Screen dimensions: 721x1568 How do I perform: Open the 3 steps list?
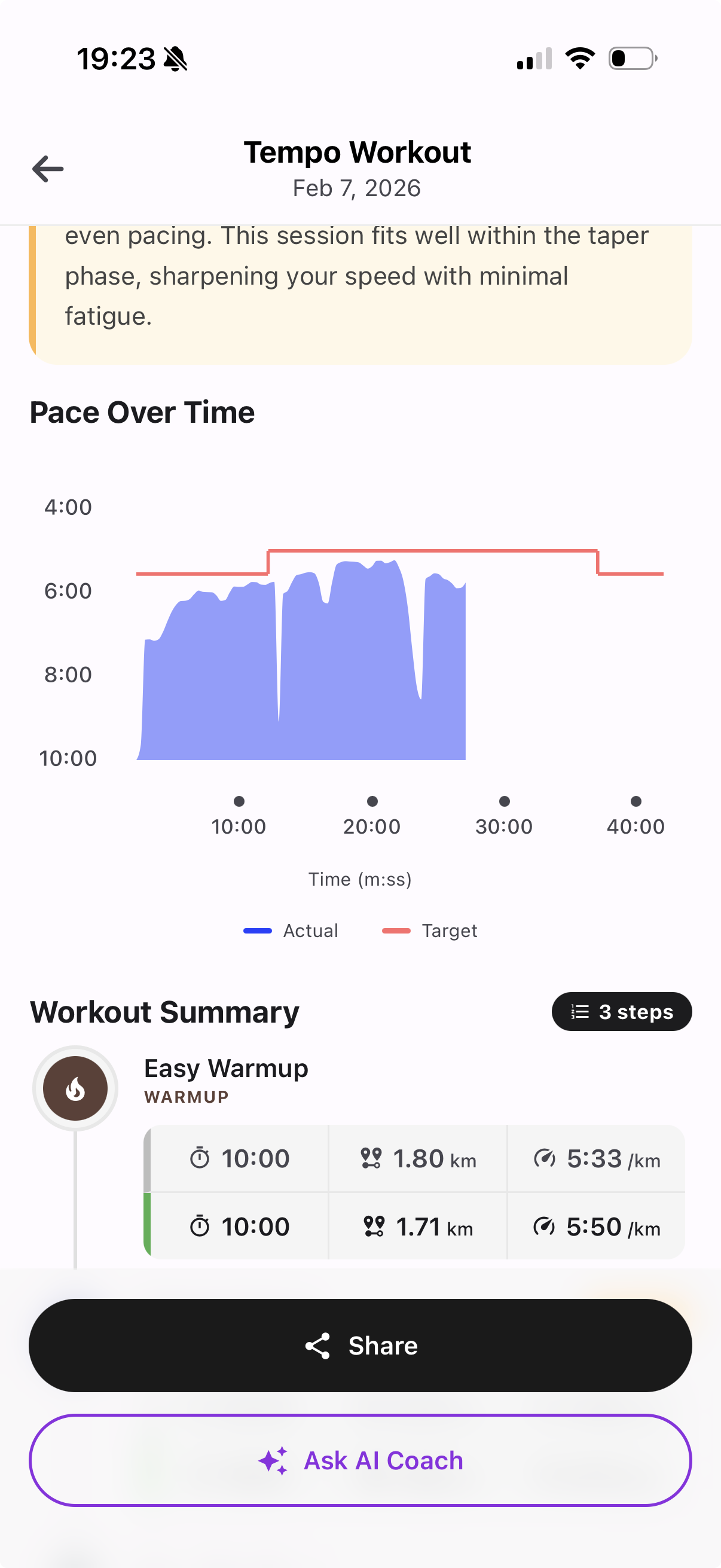tap(621, 1012)
